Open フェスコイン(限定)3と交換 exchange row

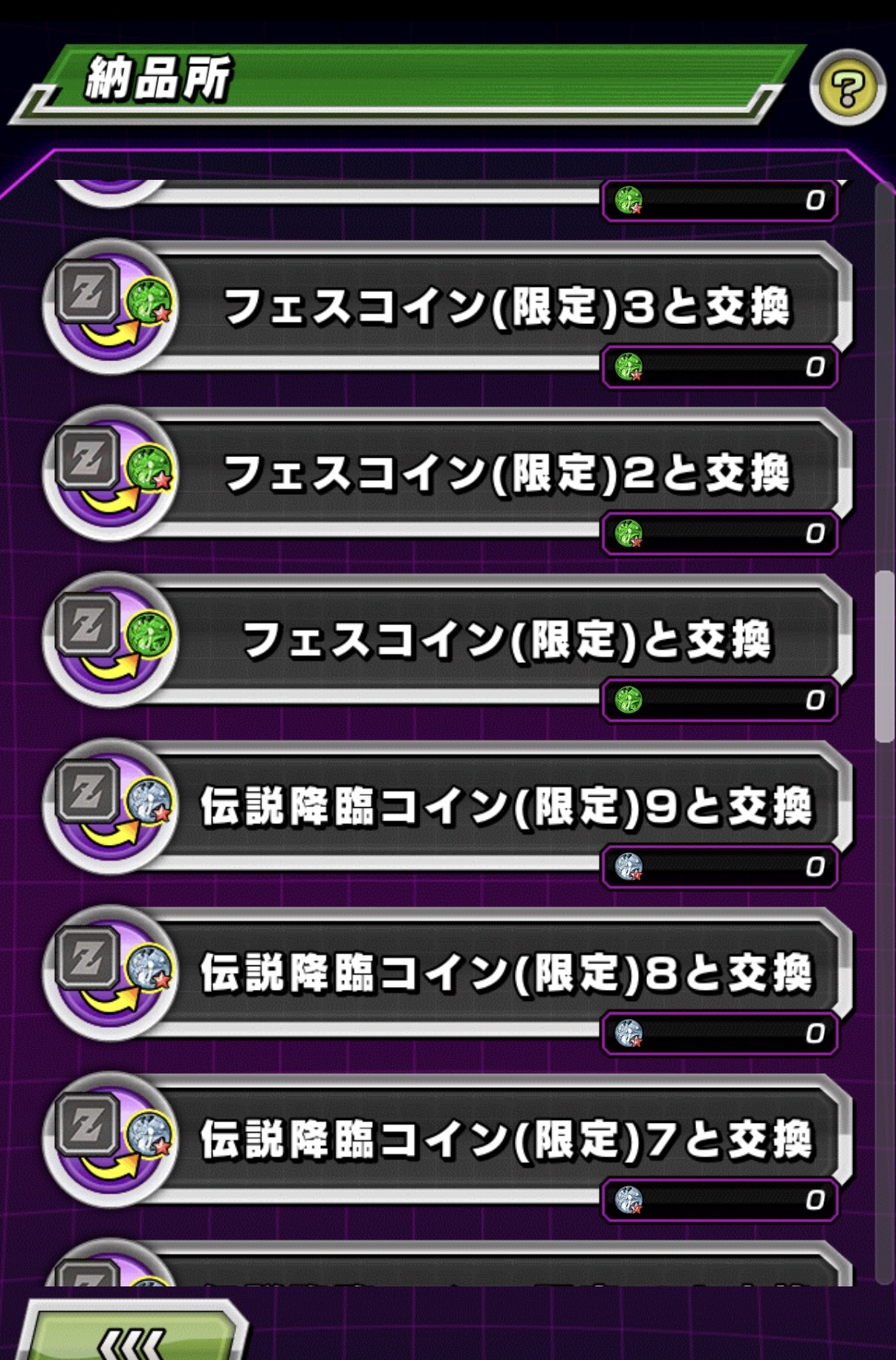pyautogui.click(x=505, y=307)
